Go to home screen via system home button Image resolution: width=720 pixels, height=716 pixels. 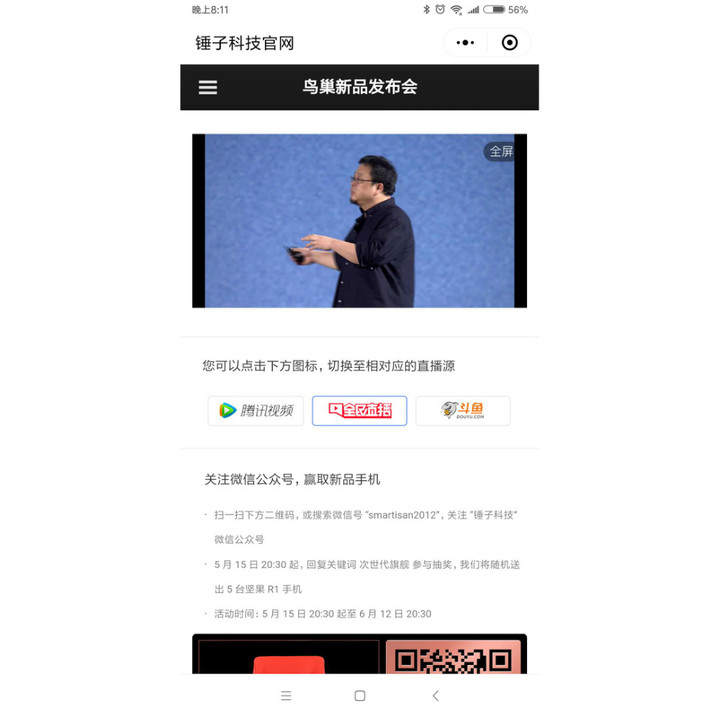tap(360, 696)
